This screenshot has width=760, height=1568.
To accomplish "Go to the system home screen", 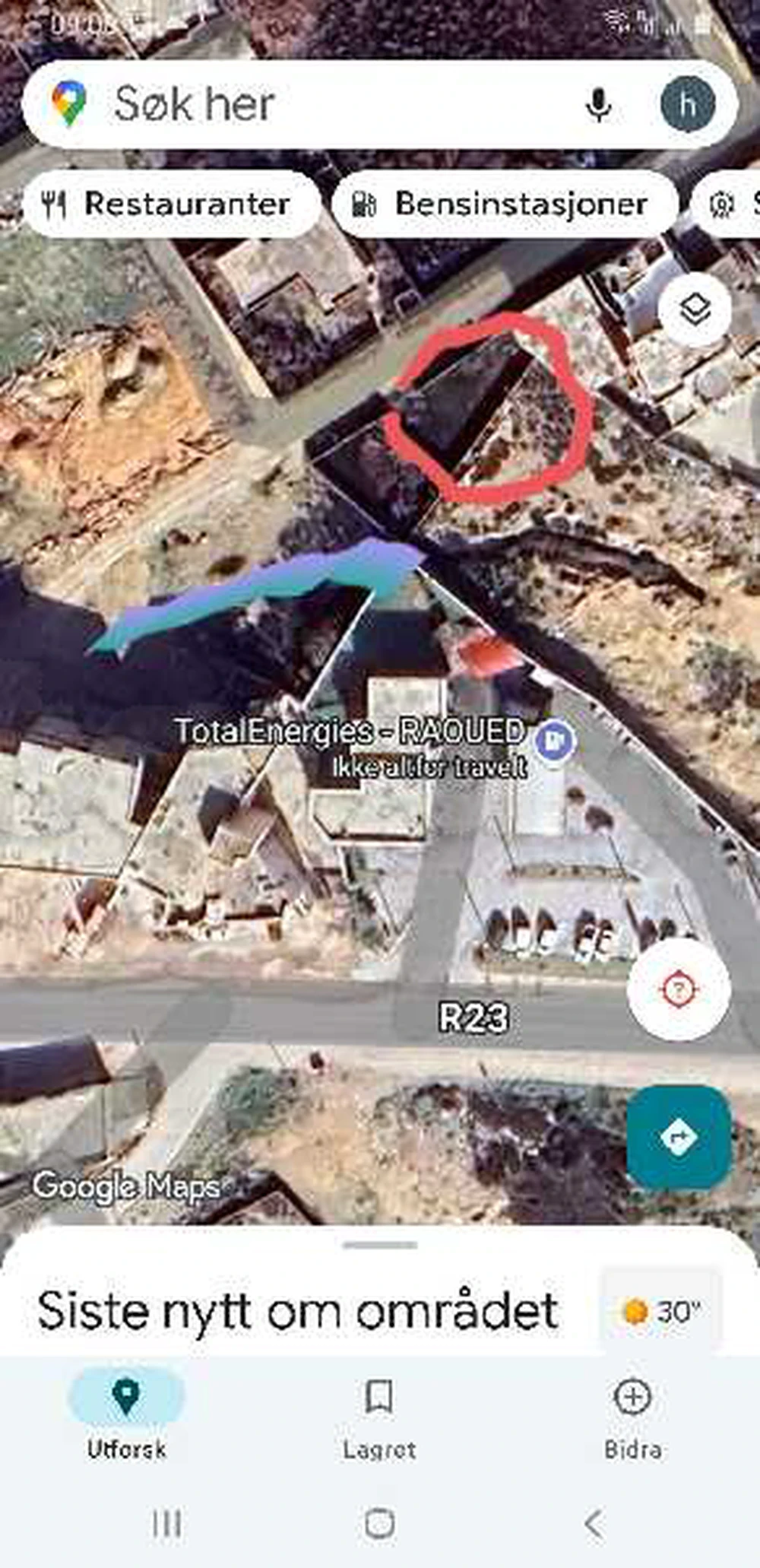I will pyautogui.click(x=378, y=1524).
